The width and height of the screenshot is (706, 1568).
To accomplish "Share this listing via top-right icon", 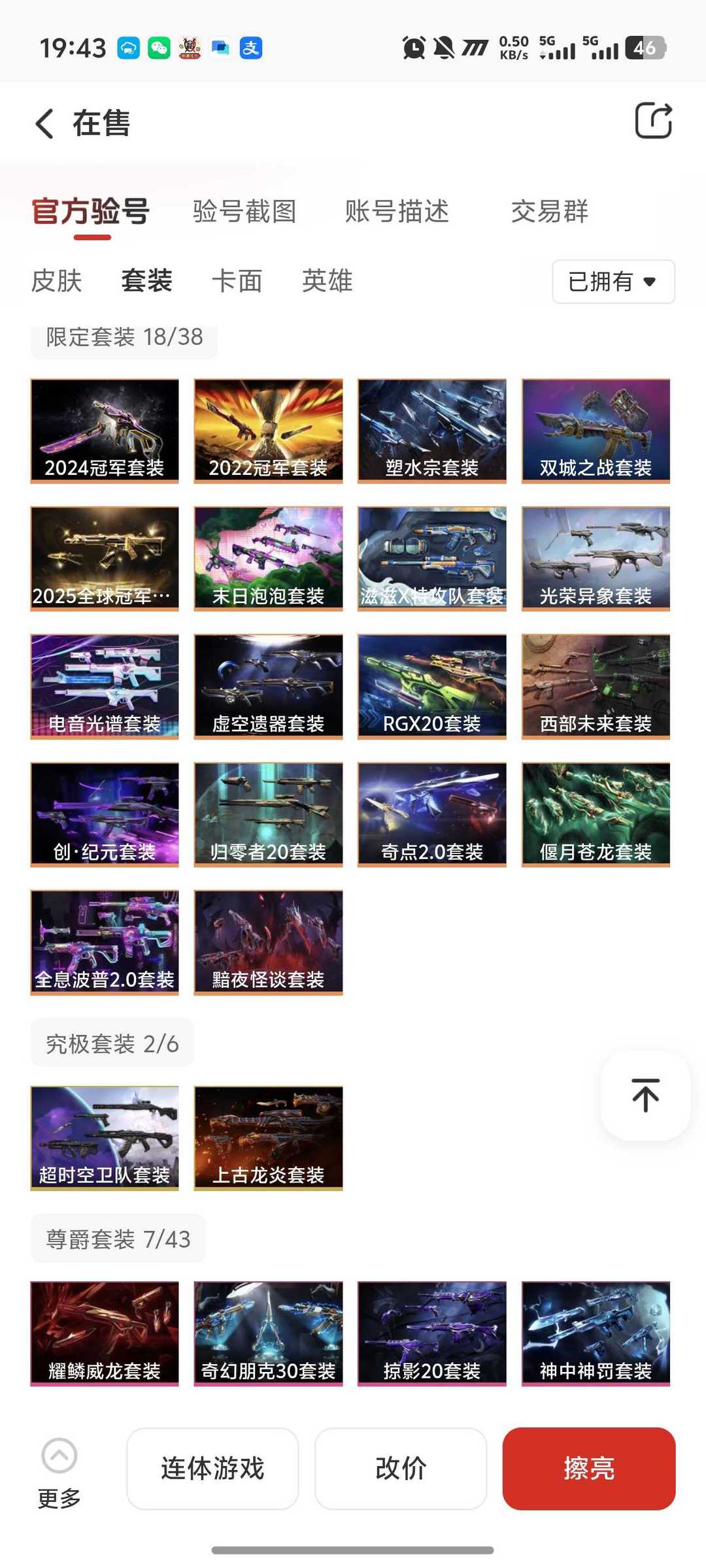I will click(x=653, y=121).
